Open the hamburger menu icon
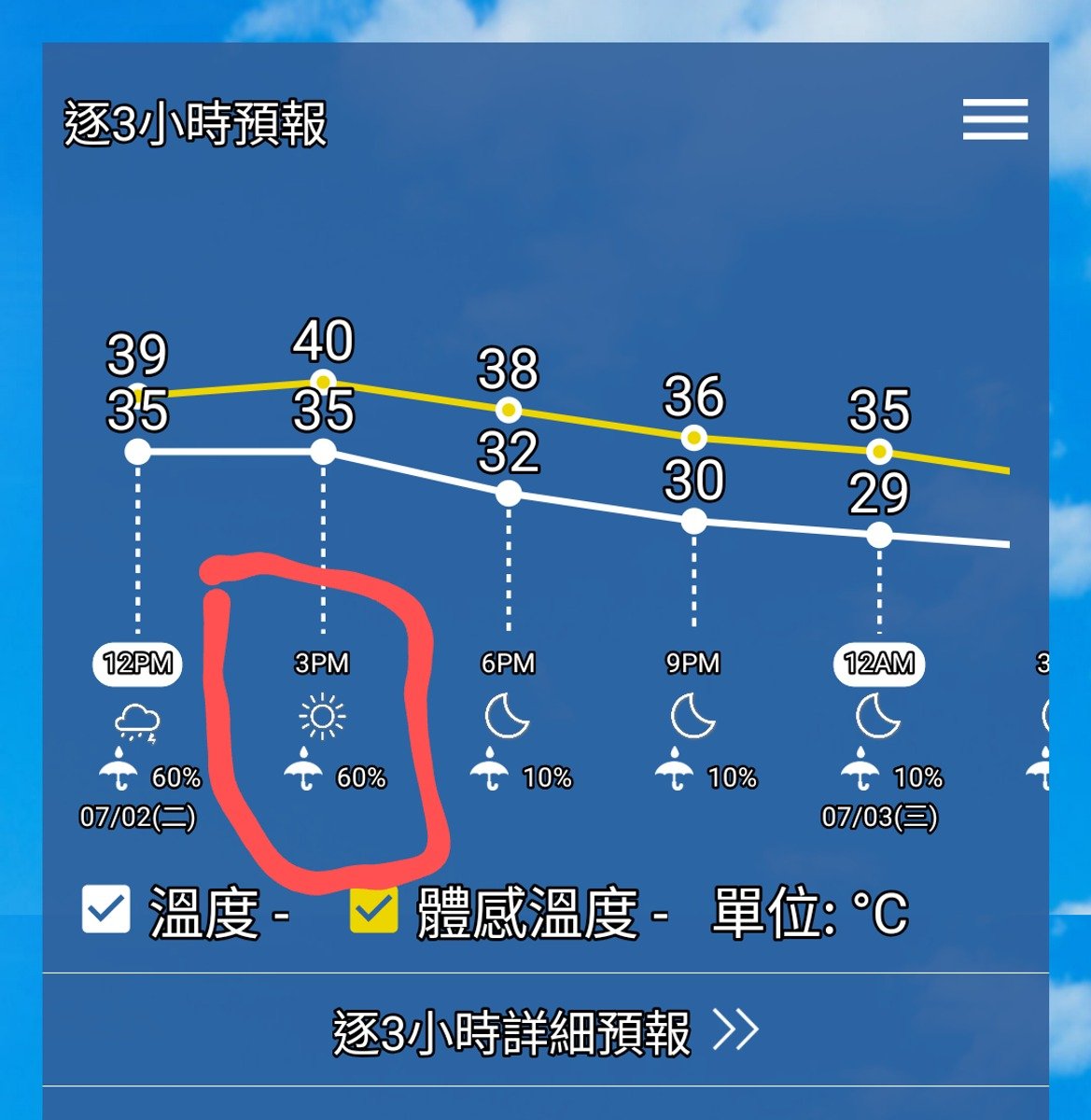Image resolution: width=1091 pixels, height=1120 pixels. (995, 119)
